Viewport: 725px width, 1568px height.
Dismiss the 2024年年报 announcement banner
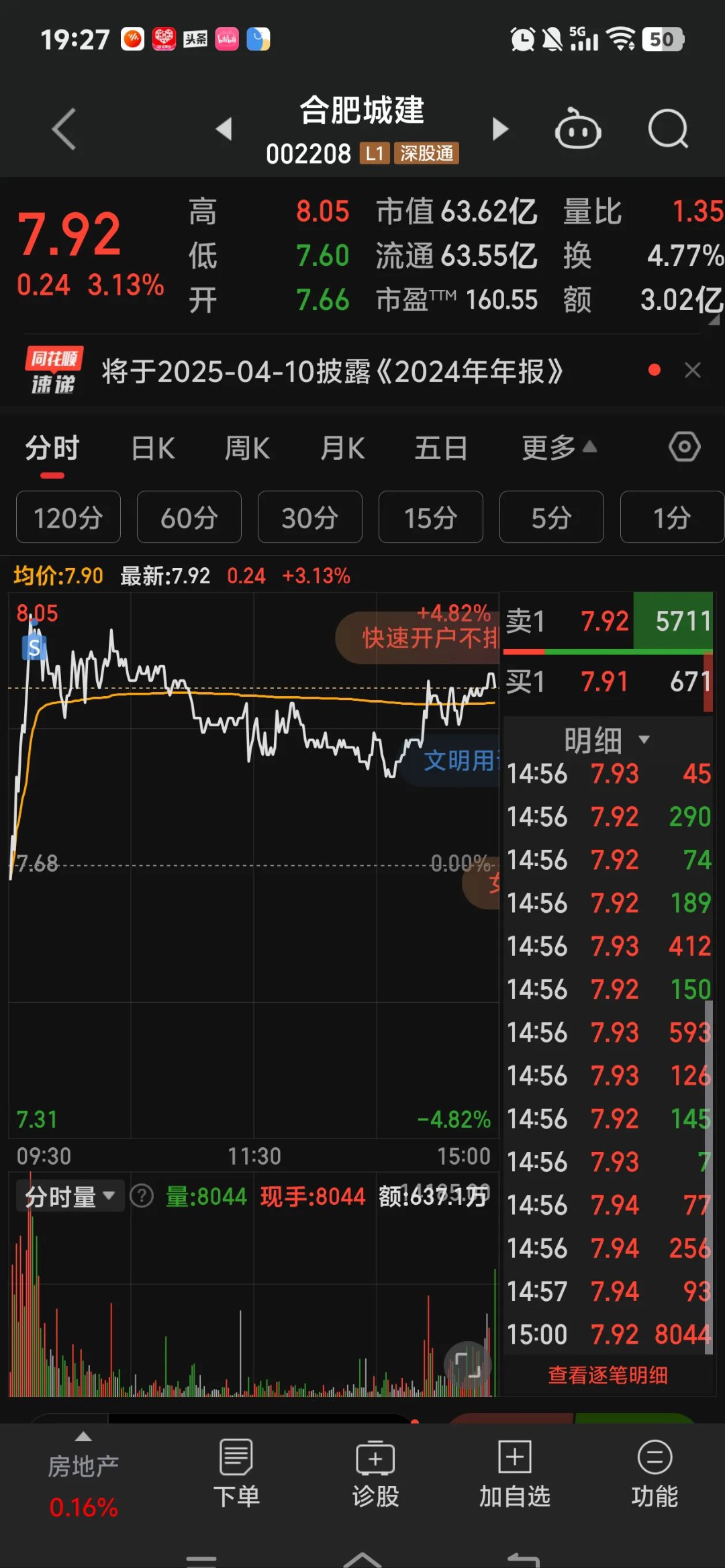693,370
